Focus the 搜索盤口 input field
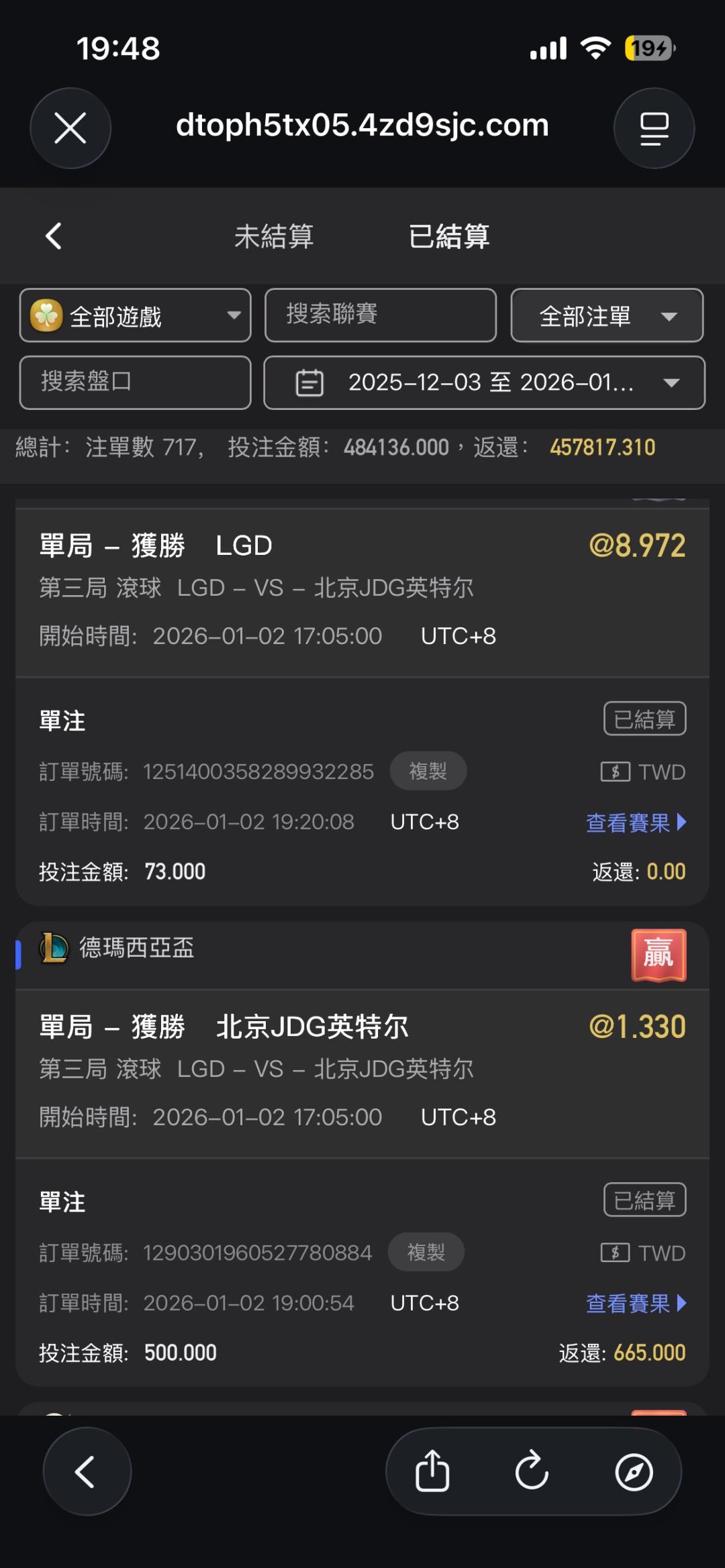The width and height of the screenshot is (725, 1568). pos(135,382)
